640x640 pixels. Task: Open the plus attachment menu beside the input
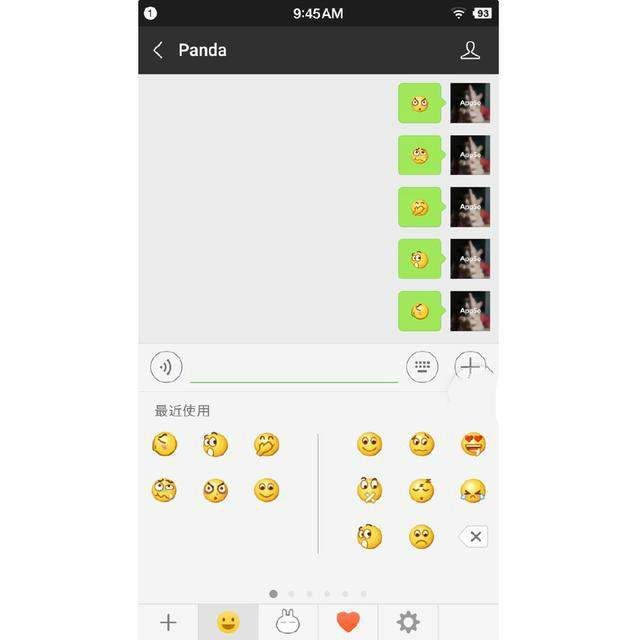point(469,367)
